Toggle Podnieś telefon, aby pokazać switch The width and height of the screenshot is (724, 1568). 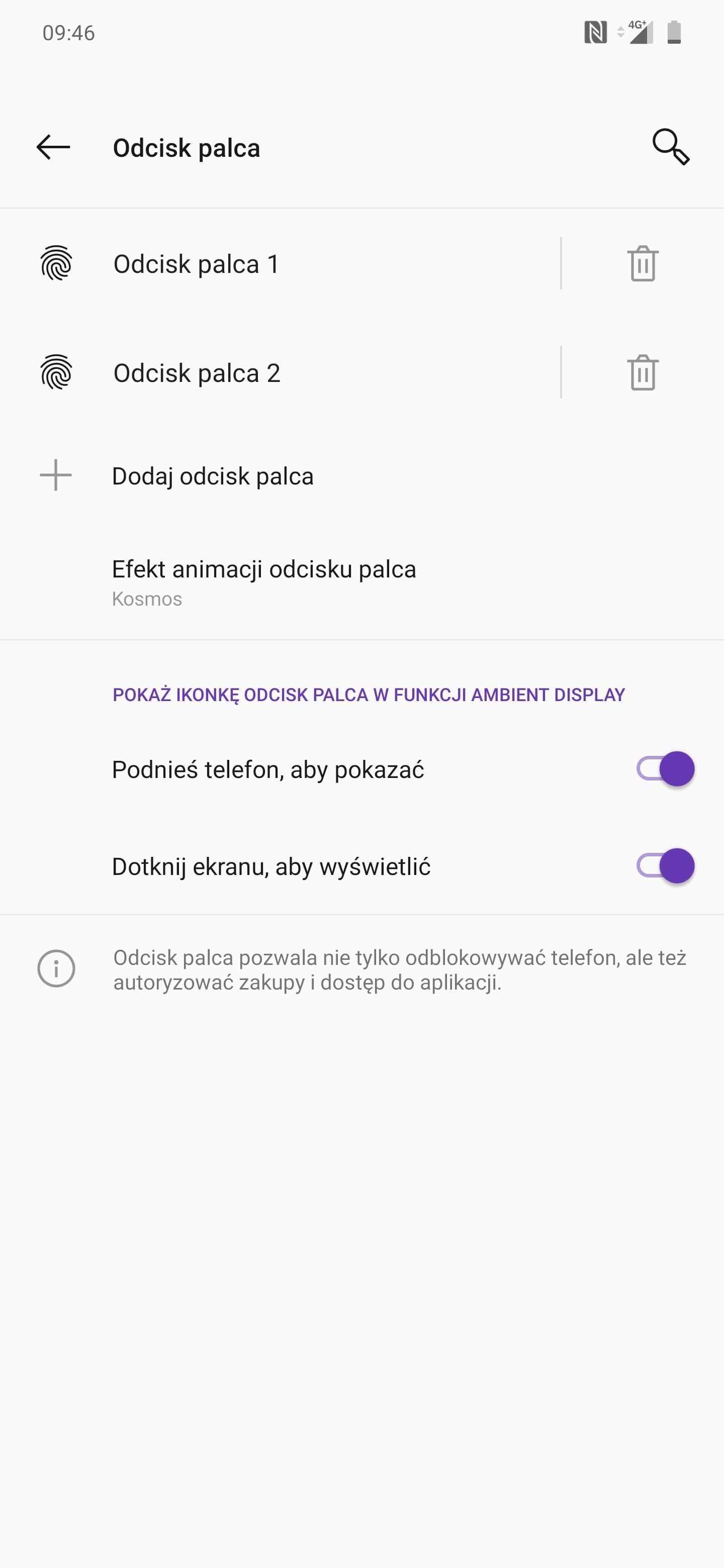pyautogui.click(x=665, y=769)
